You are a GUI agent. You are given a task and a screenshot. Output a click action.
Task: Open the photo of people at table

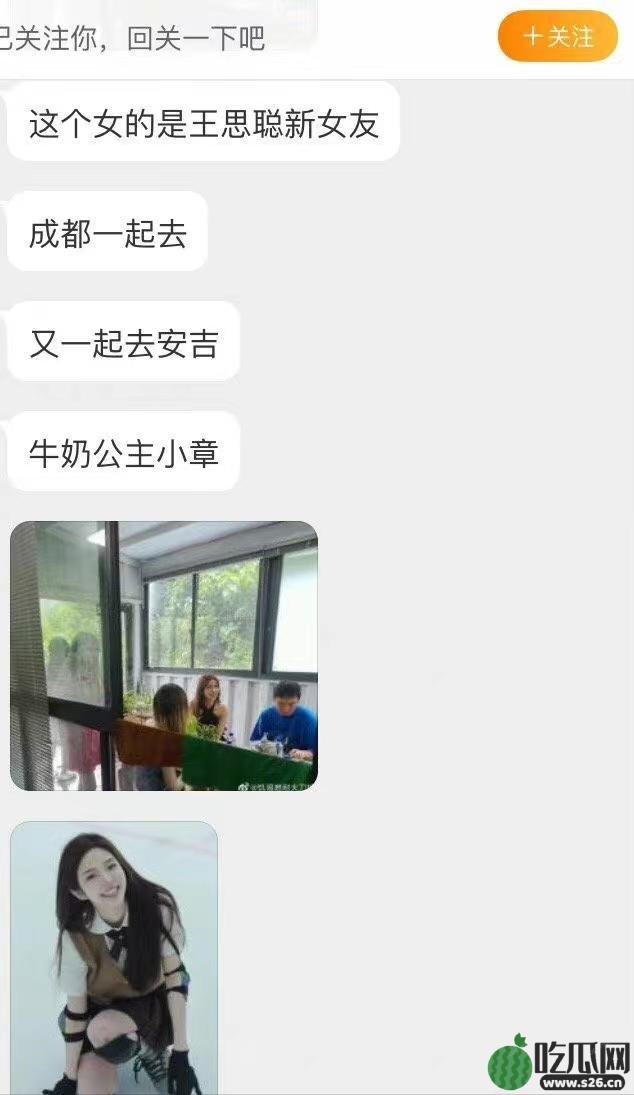coord(164,655)
